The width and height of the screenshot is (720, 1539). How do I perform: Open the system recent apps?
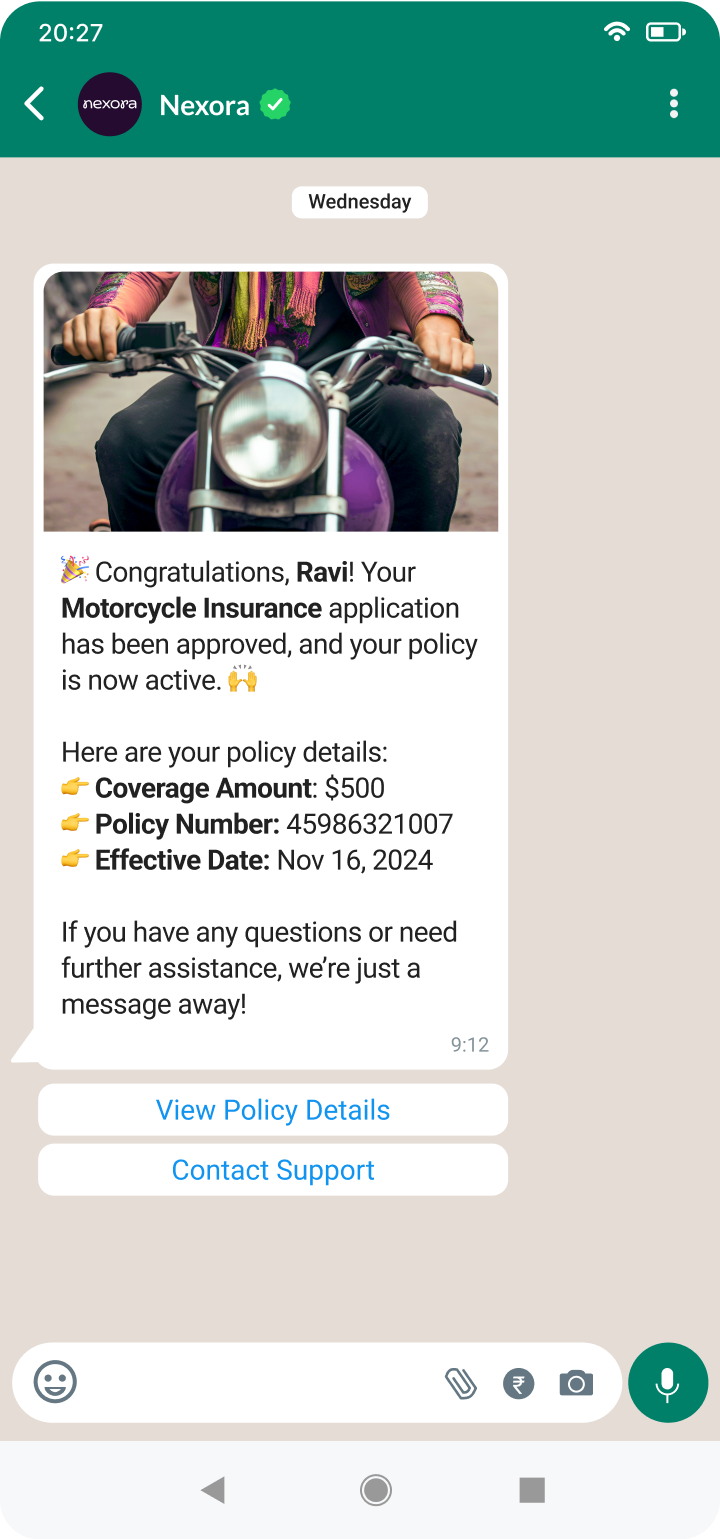532,1491
